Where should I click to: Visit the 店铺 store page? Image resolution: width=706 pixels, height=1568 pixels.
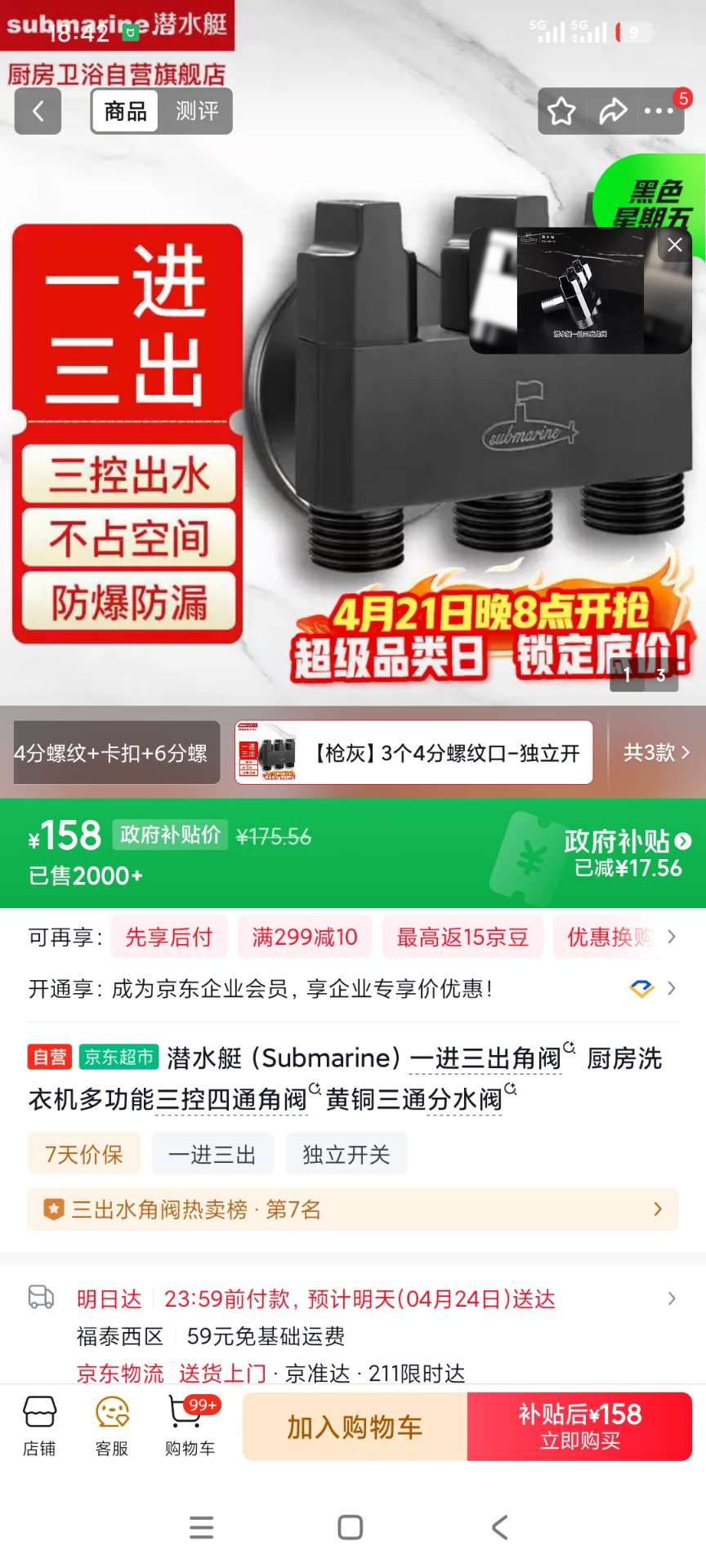tap(39, 1426)
